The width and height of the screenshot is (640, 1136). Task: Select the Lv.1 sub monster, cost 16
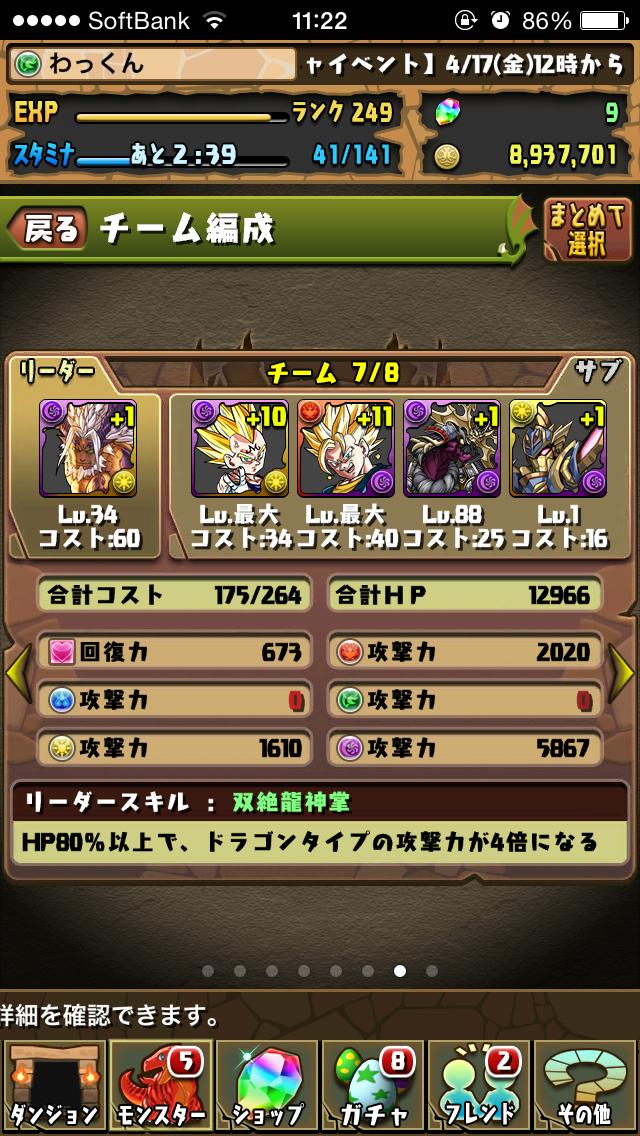557,447
